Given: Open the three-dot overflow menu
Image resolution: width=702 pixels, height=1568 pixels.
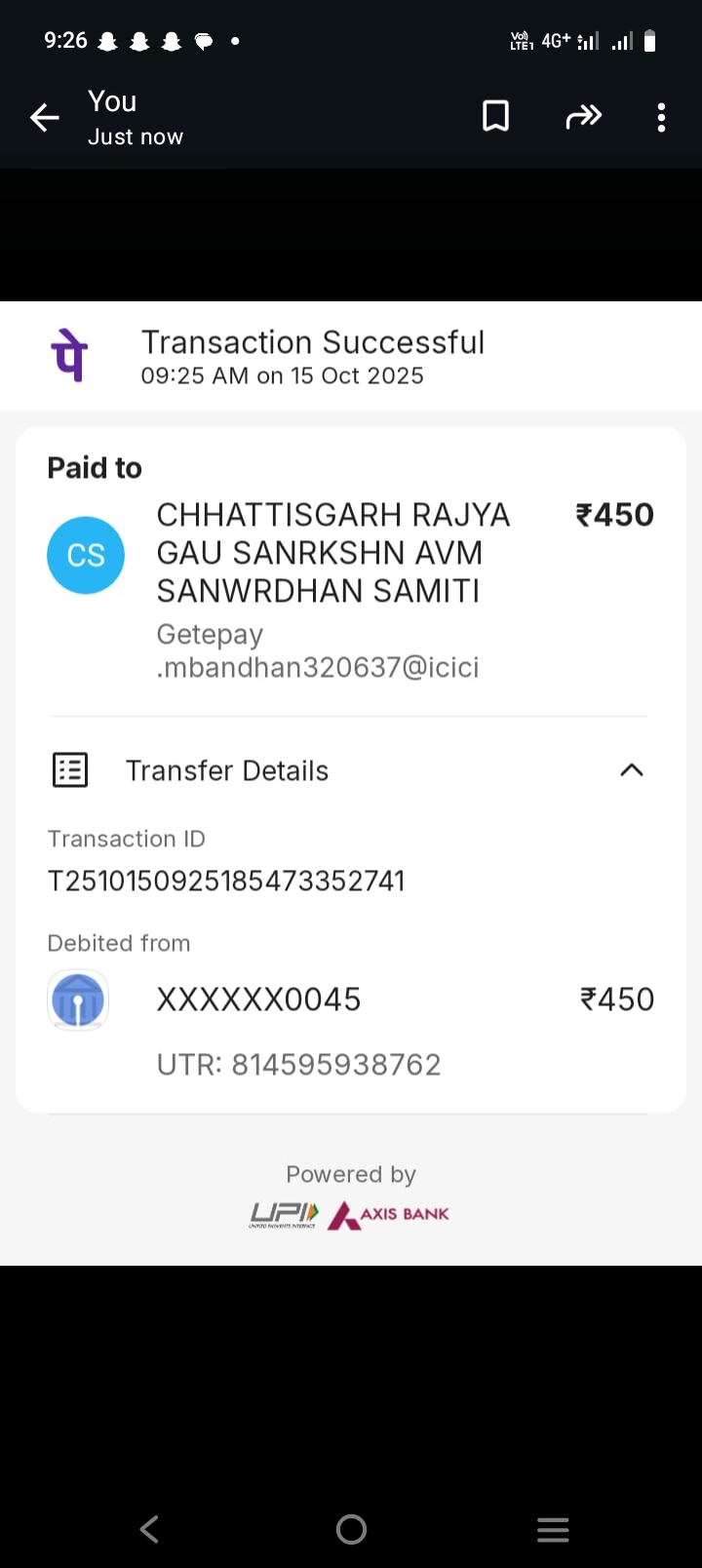Looking at the screenshot, I should 661,117.
